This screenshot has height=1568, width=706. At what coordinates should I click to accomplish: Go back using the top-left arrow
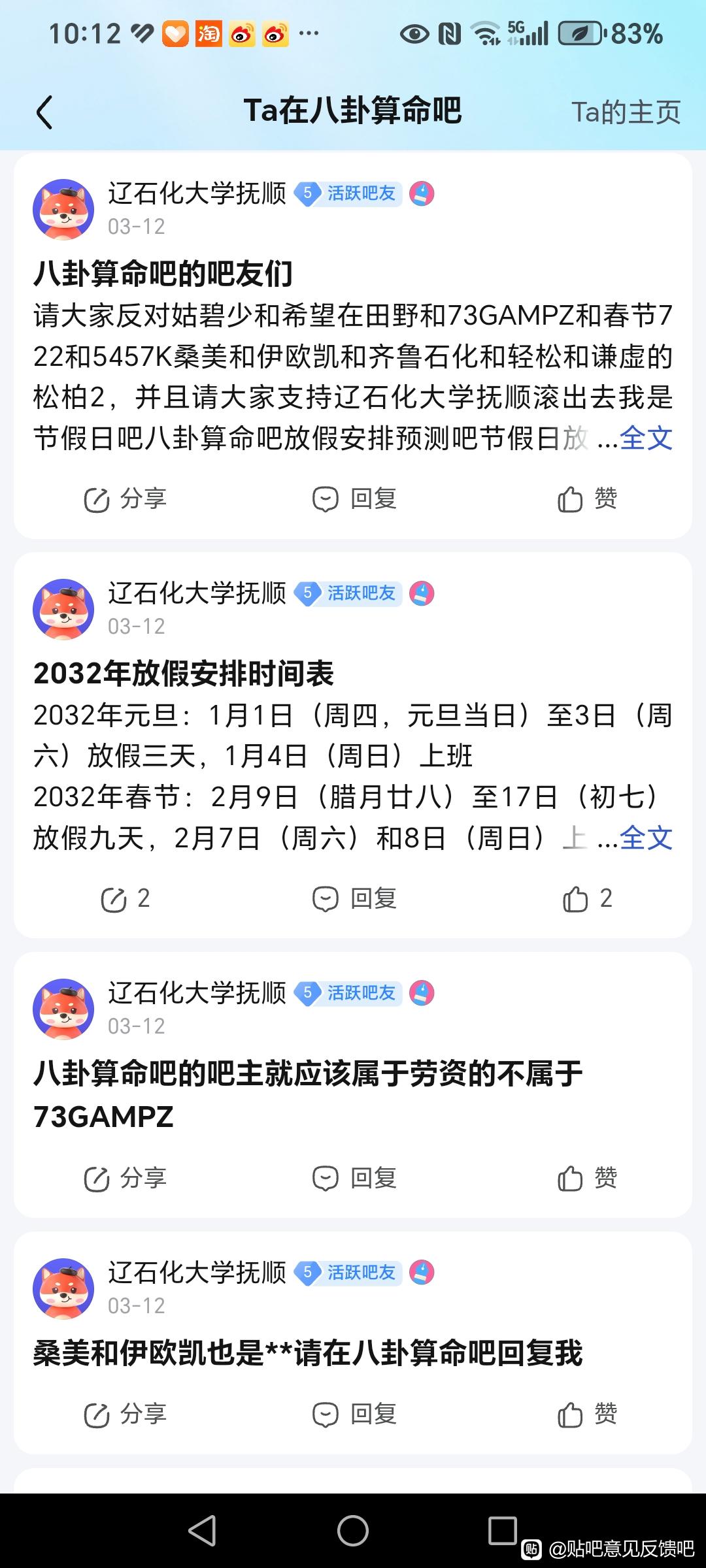[44, 112]
